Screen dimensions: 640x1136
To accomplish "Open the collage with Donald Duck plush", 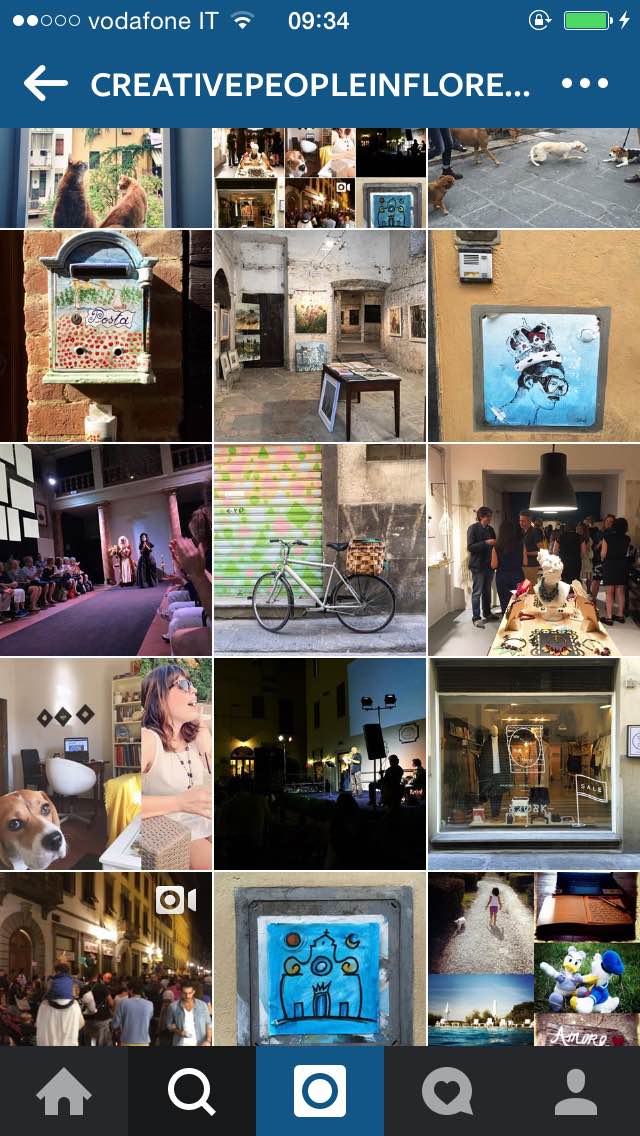I will tap(534, 958).
